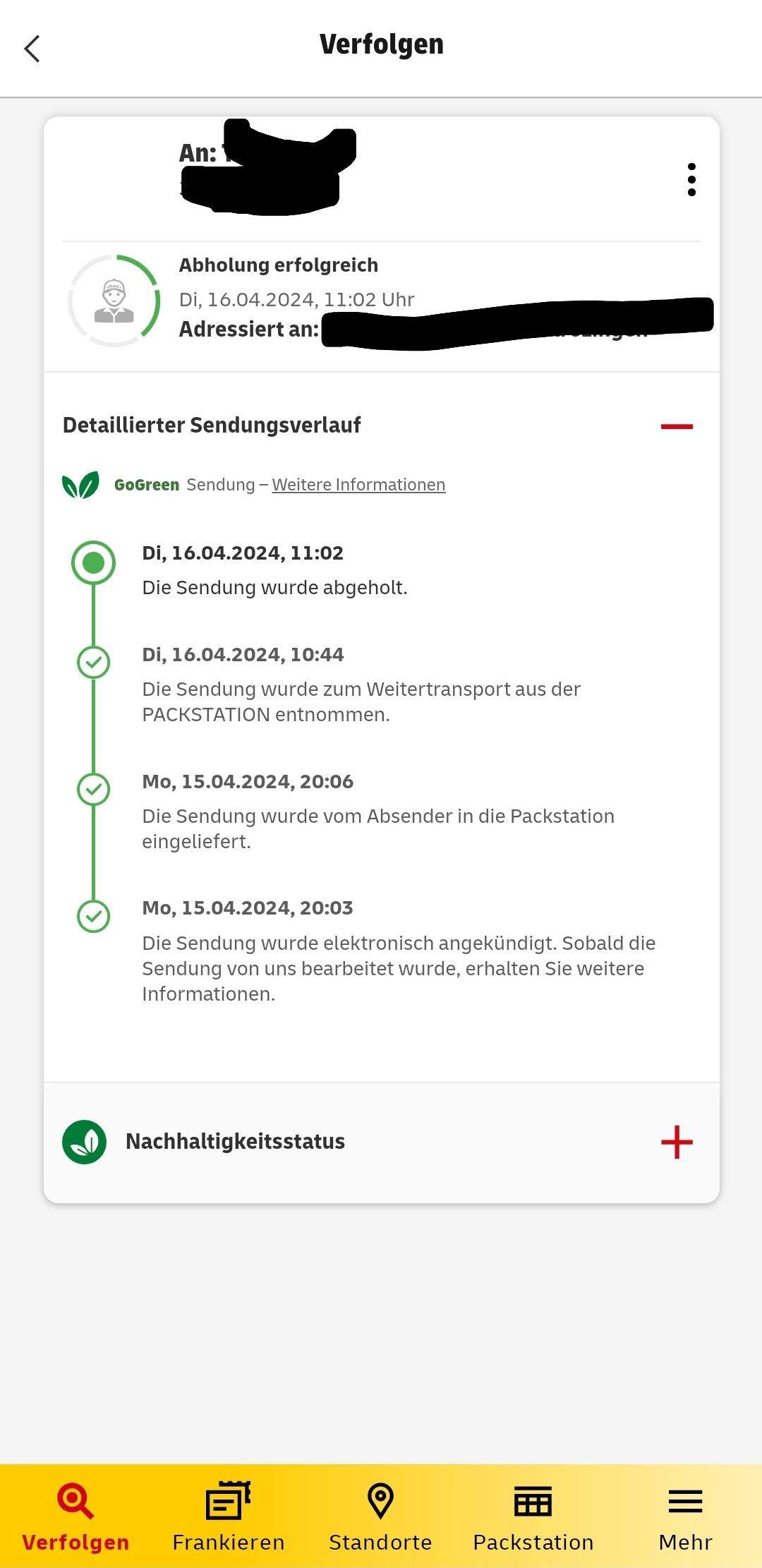Switch to the Frankieren tab
This screenshot has width=762, height=1568.
[x=228, y=1516]
